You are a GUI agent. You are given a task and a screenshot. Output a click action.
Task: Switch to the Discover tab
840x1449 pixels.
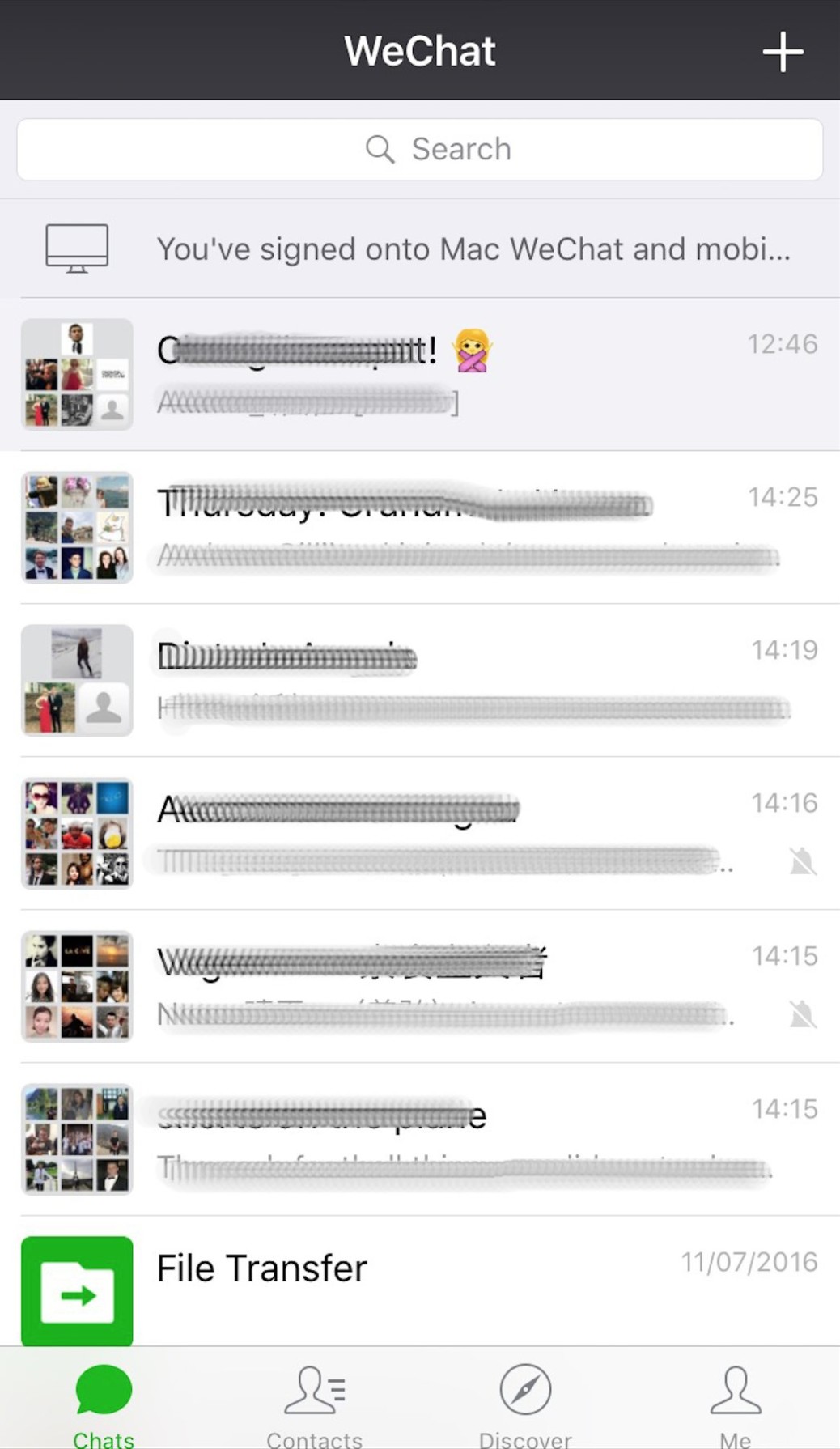point(525,1404)
